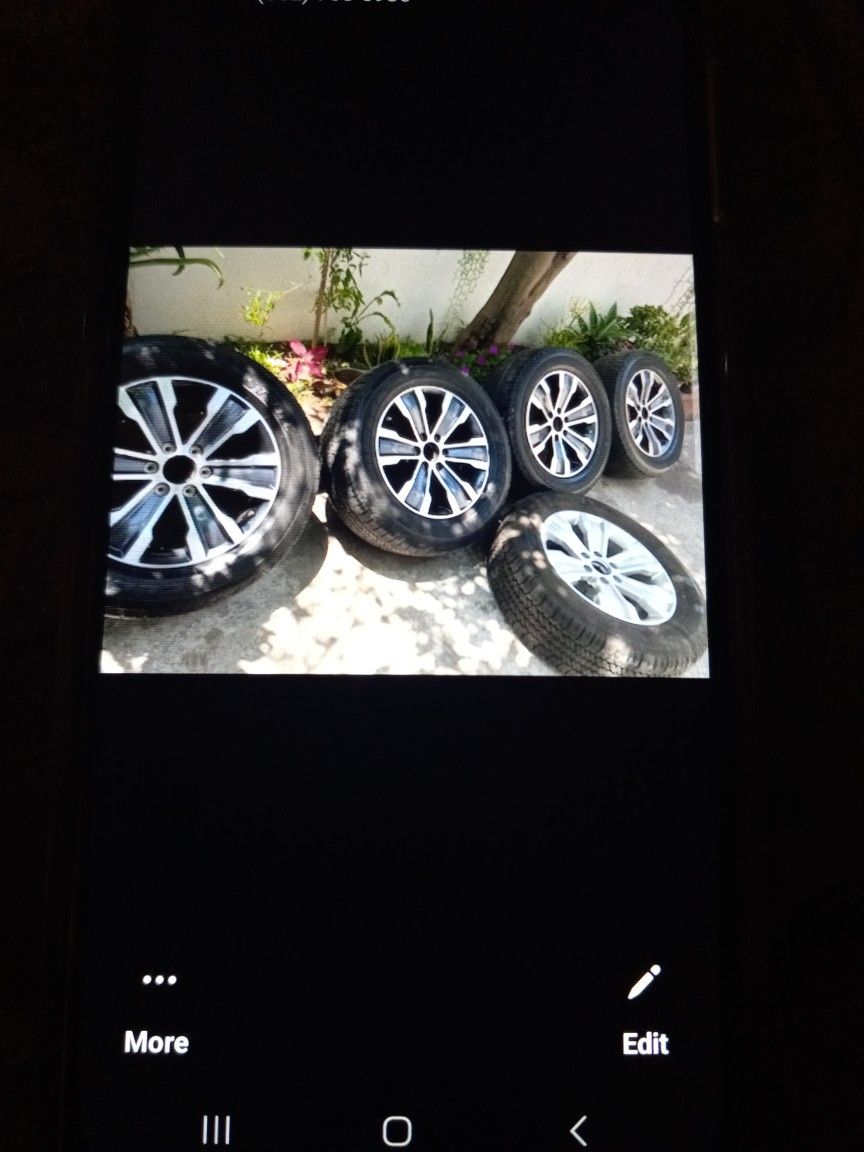This screenshot has width=864, height=1152.
Task: Reveal more photo actions with ellipsis icon
Action: pyautogui.click(x=157, y=980)
